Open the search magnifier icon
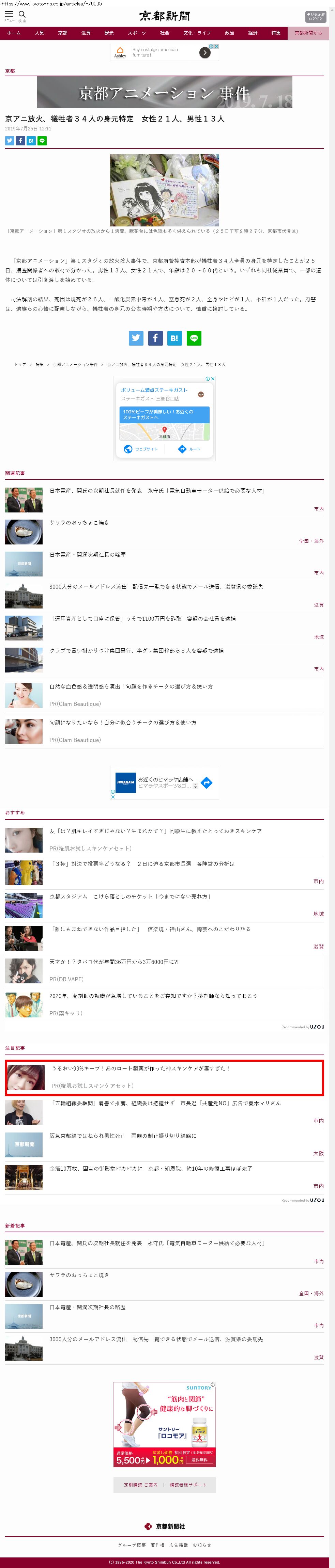 point(22,15)
